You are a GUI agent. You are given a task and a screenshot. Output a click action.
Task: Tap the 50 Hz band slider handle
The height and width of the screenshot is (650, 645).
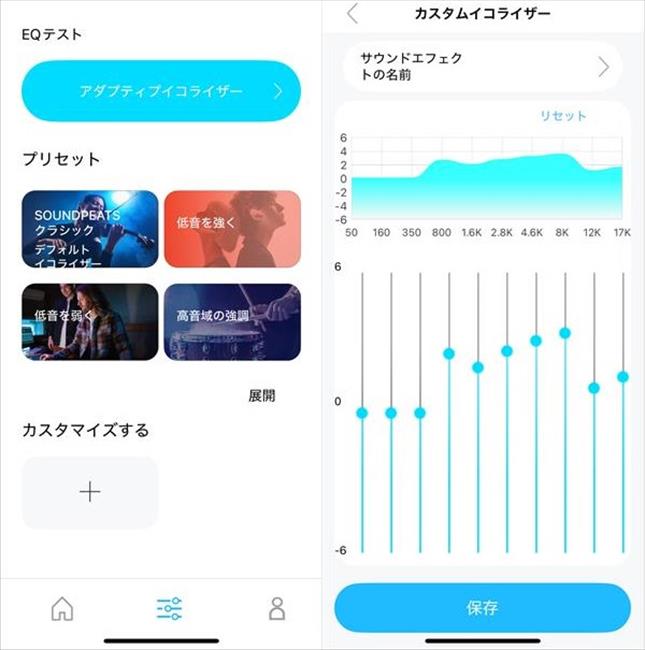point(362,413)
